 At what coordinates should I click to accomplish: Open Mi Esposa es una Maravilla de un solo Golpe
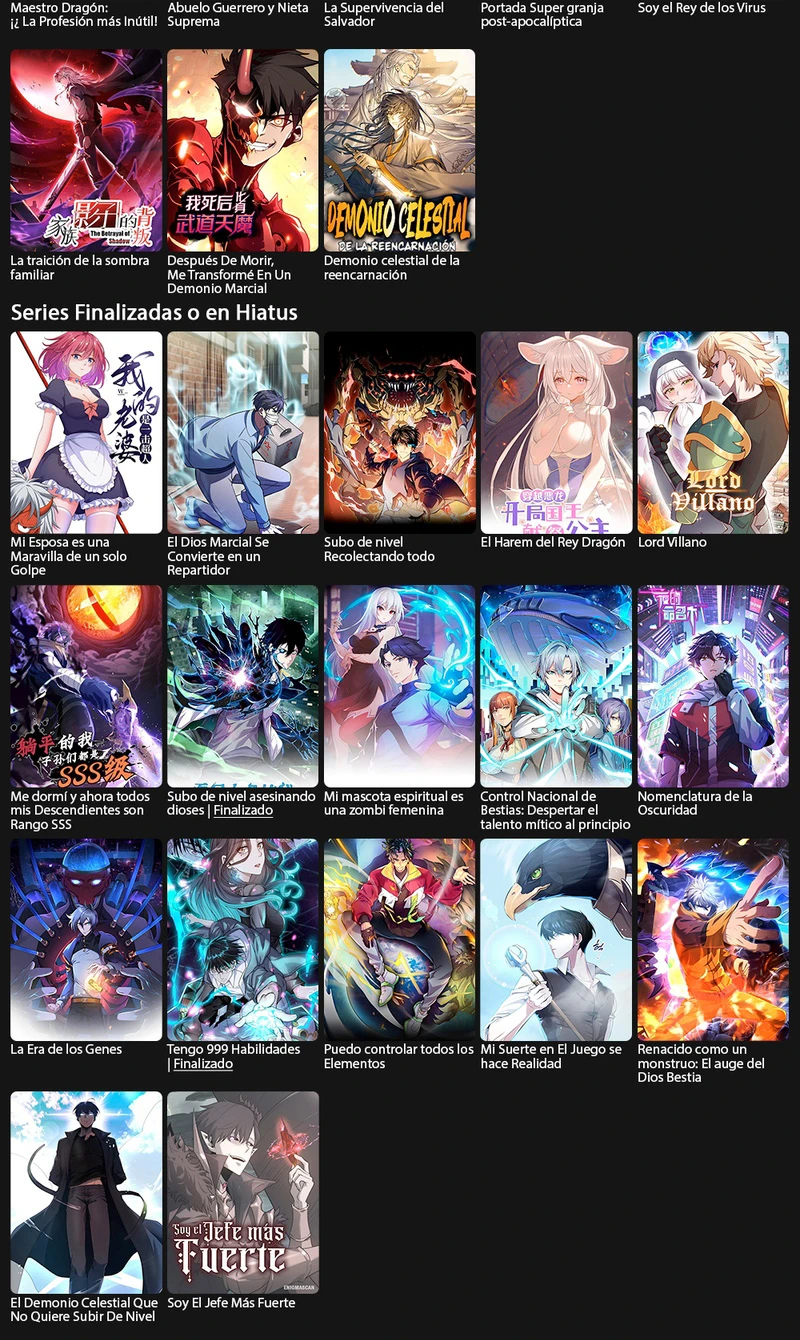(x=86, y=432)
